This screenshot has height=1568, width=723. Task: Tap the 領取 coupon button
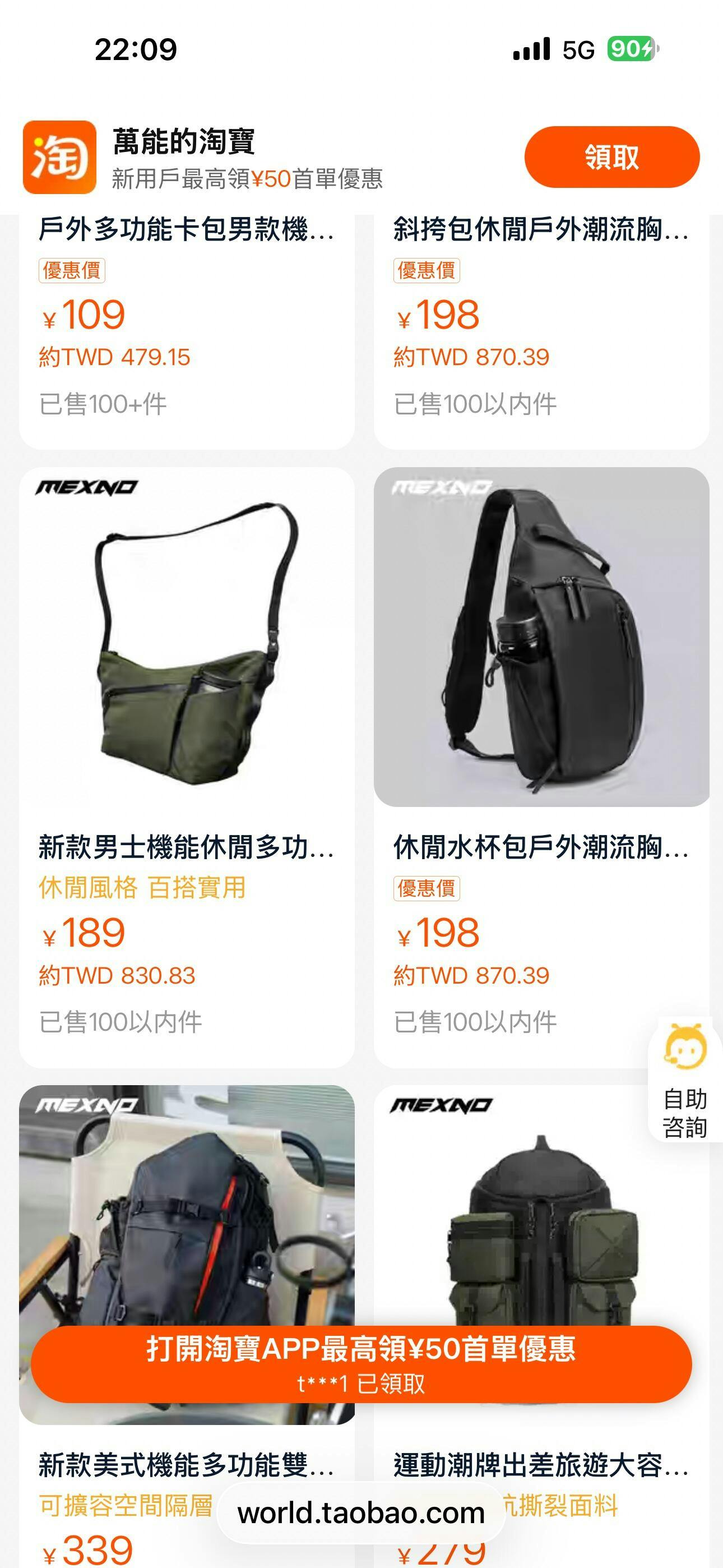[x=611, y=157]
